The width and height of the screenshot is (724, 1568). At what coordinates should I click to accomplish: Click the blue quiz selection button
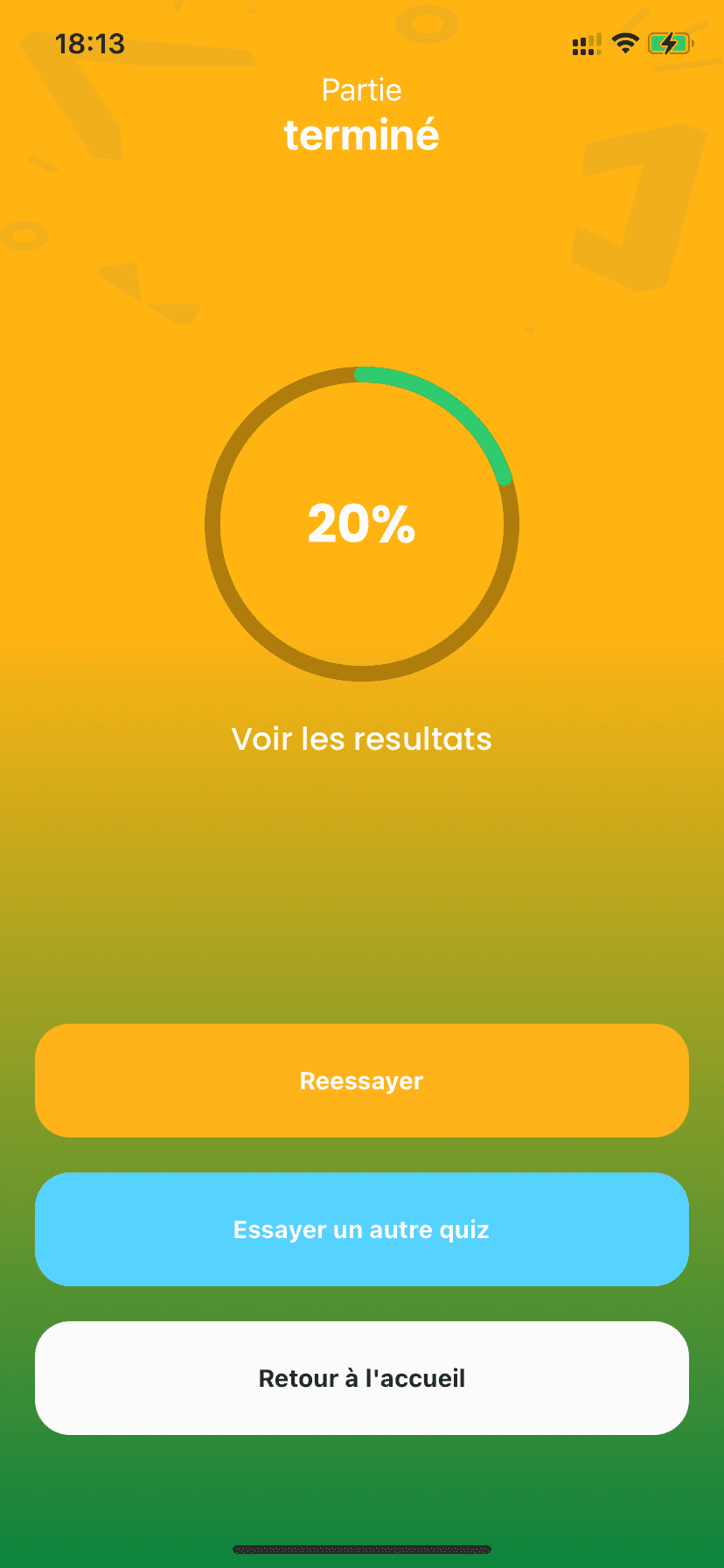[361, 1228]
